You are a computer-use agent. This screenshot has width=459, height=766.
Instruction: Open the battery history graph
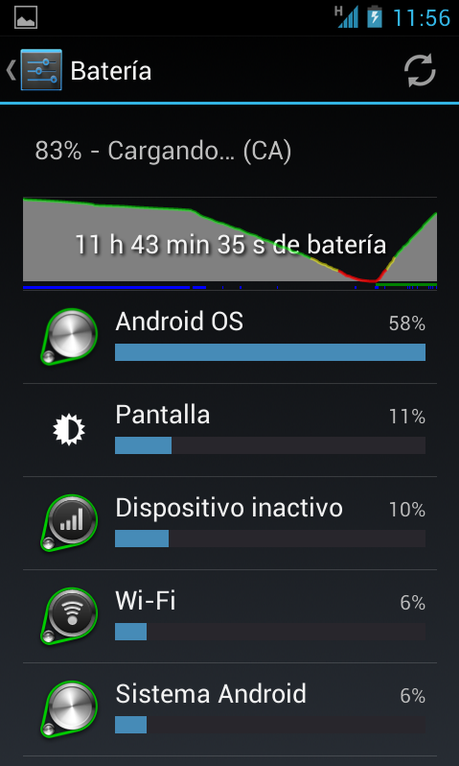point(230,244)
